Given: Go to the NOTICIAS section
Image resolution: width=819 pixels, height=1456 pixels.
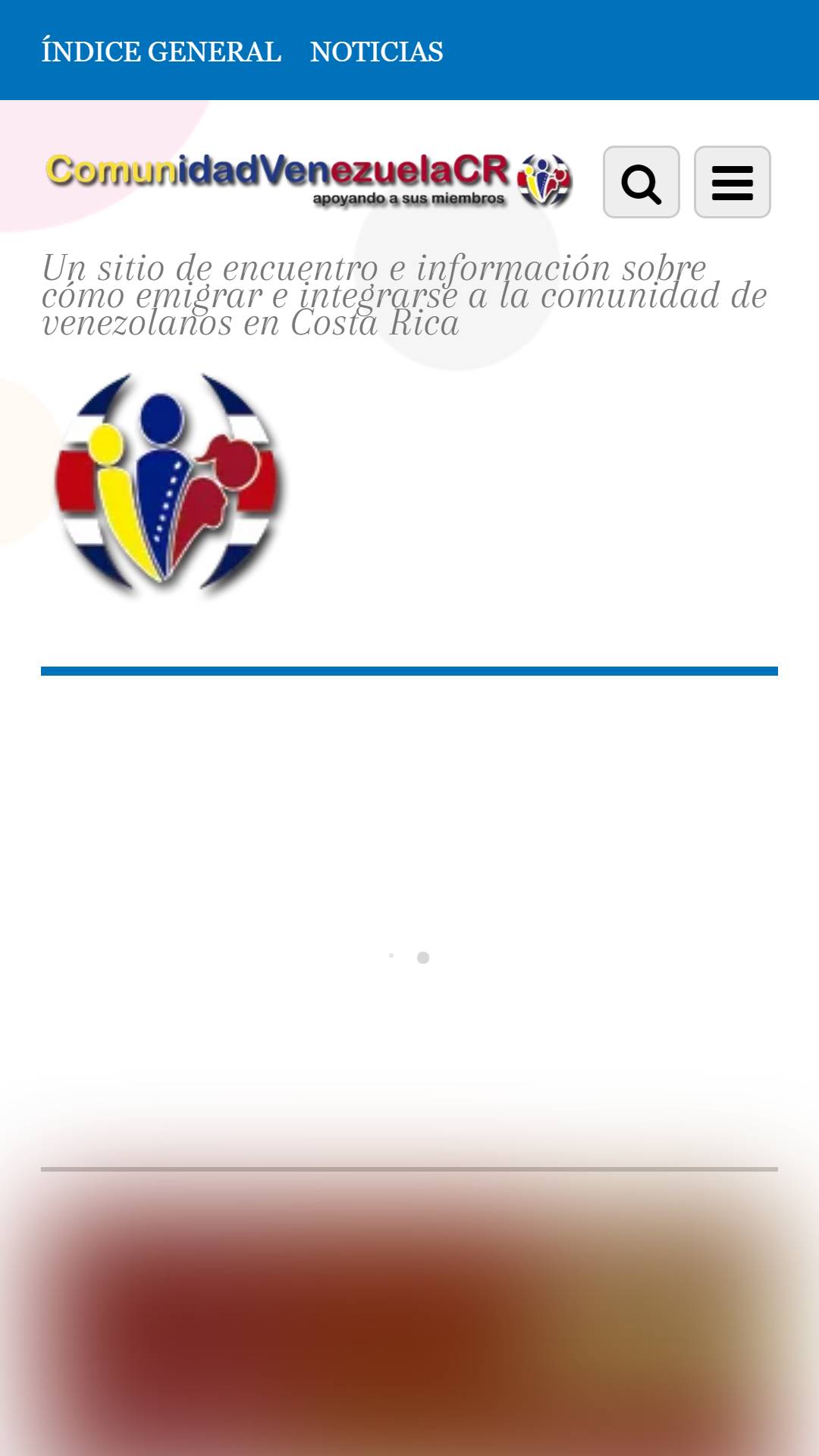Looking at the screenshot, I should (x=377, y=52).
